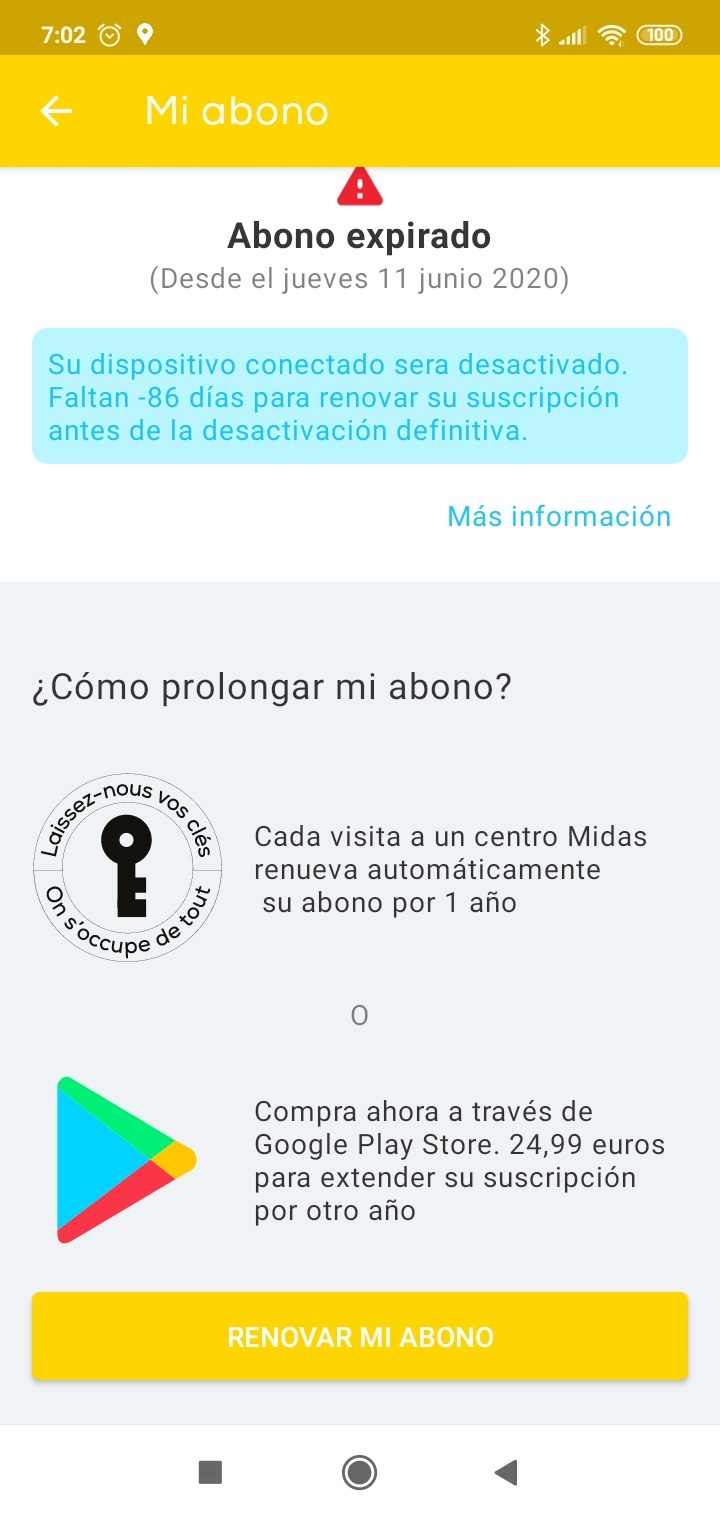This screenshot has height=1520, width=720.
Task: Go back from Mi abono screen
Action: (56, 111)
